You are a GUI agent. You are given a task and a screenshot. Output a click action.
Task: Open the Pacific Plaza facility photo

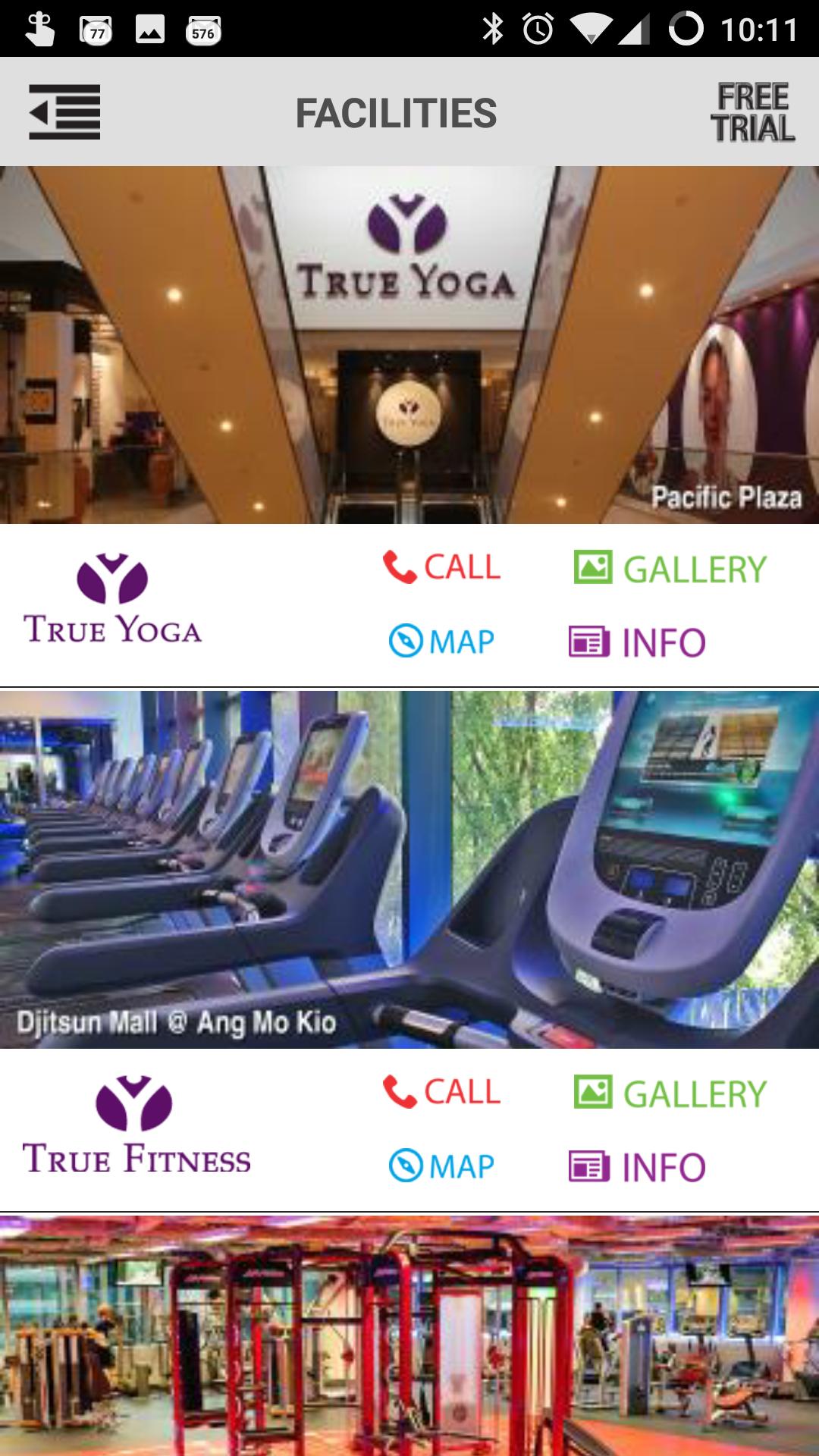409,345
